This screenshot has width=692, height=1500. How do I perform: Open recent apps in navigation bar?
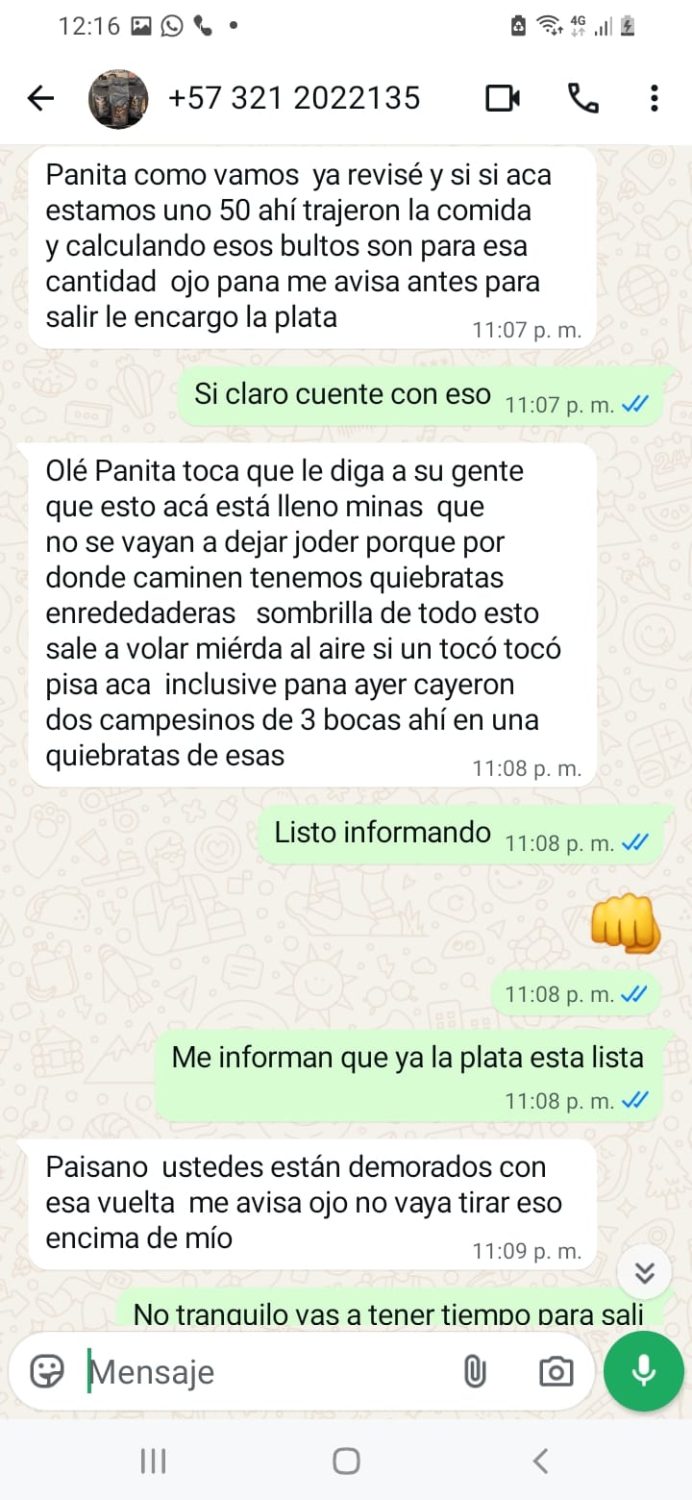153,1461
